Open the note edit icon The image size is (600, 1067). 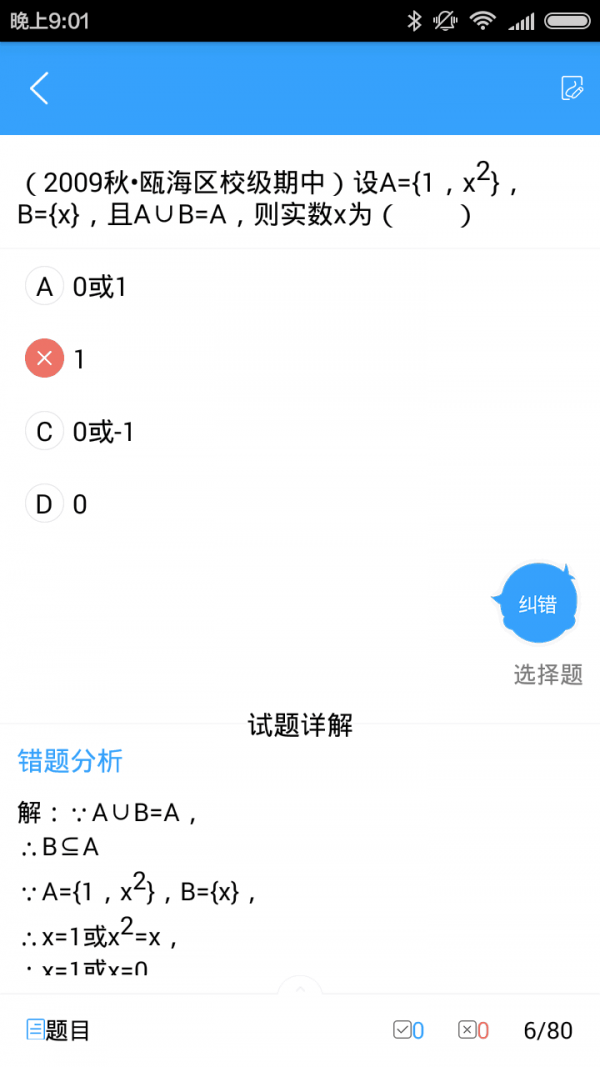pos(571,88)
